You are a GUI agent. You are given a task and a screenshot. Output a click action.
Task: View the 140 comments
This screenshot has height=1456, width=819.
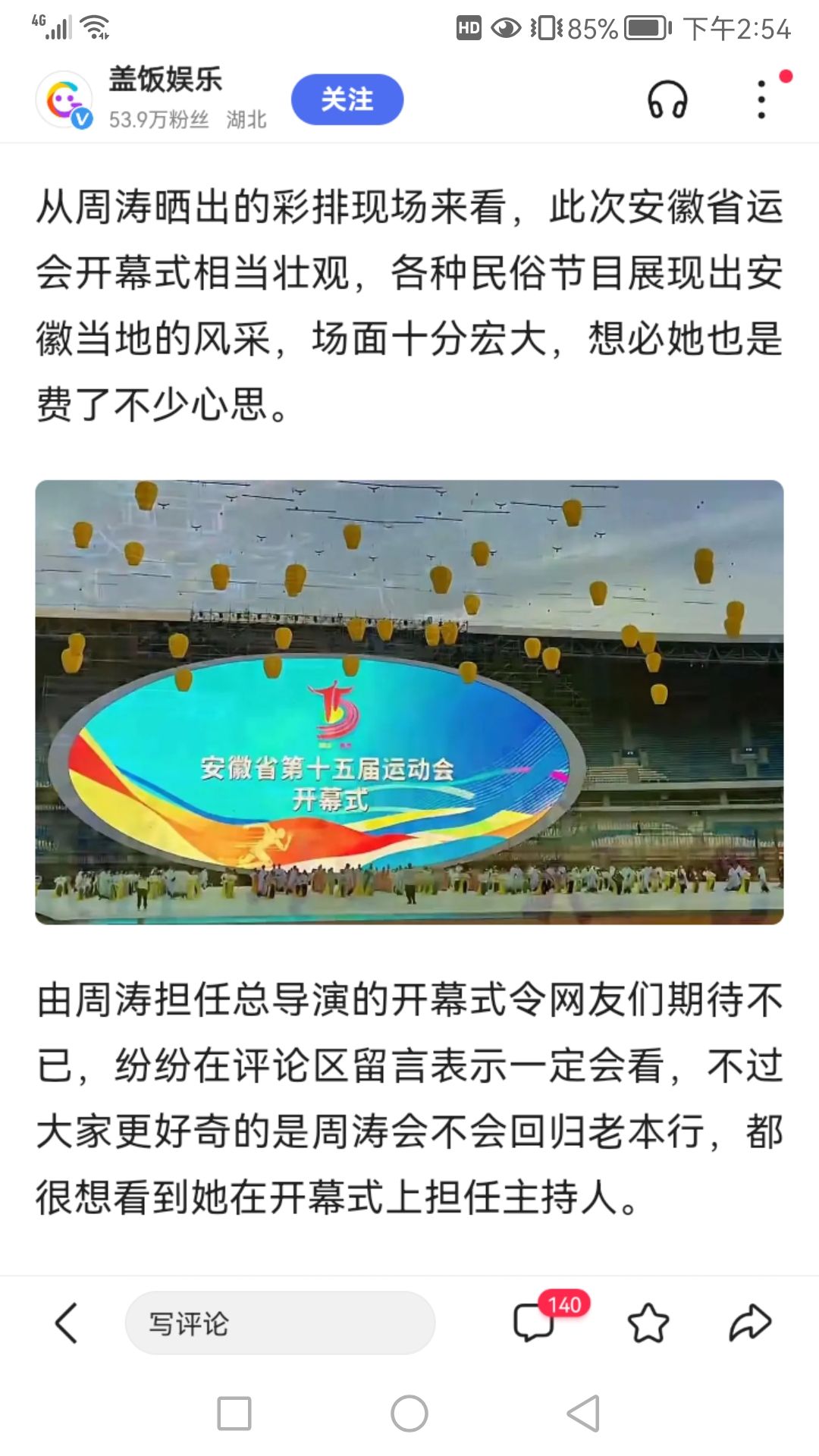541,1320
